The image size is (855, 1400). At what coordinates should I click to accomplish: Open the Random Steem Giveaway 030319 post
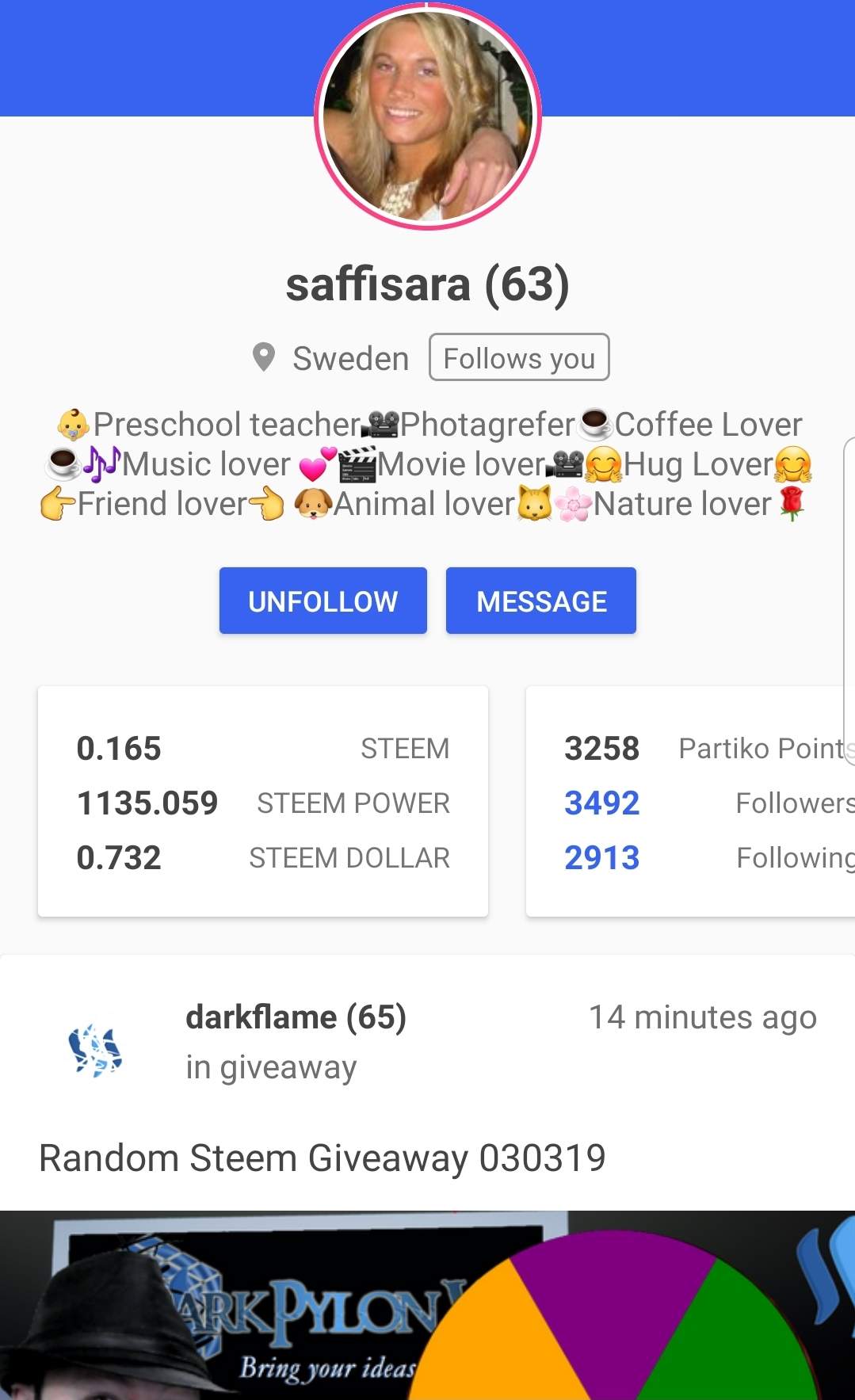(322, 1158)
